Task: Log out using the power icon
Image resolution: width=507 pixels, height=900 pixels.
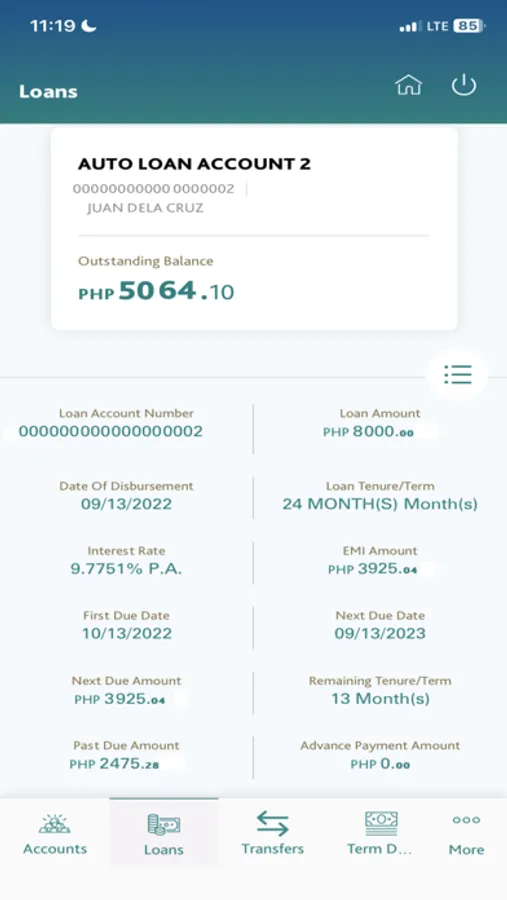Action: click(x=463, y=86)
